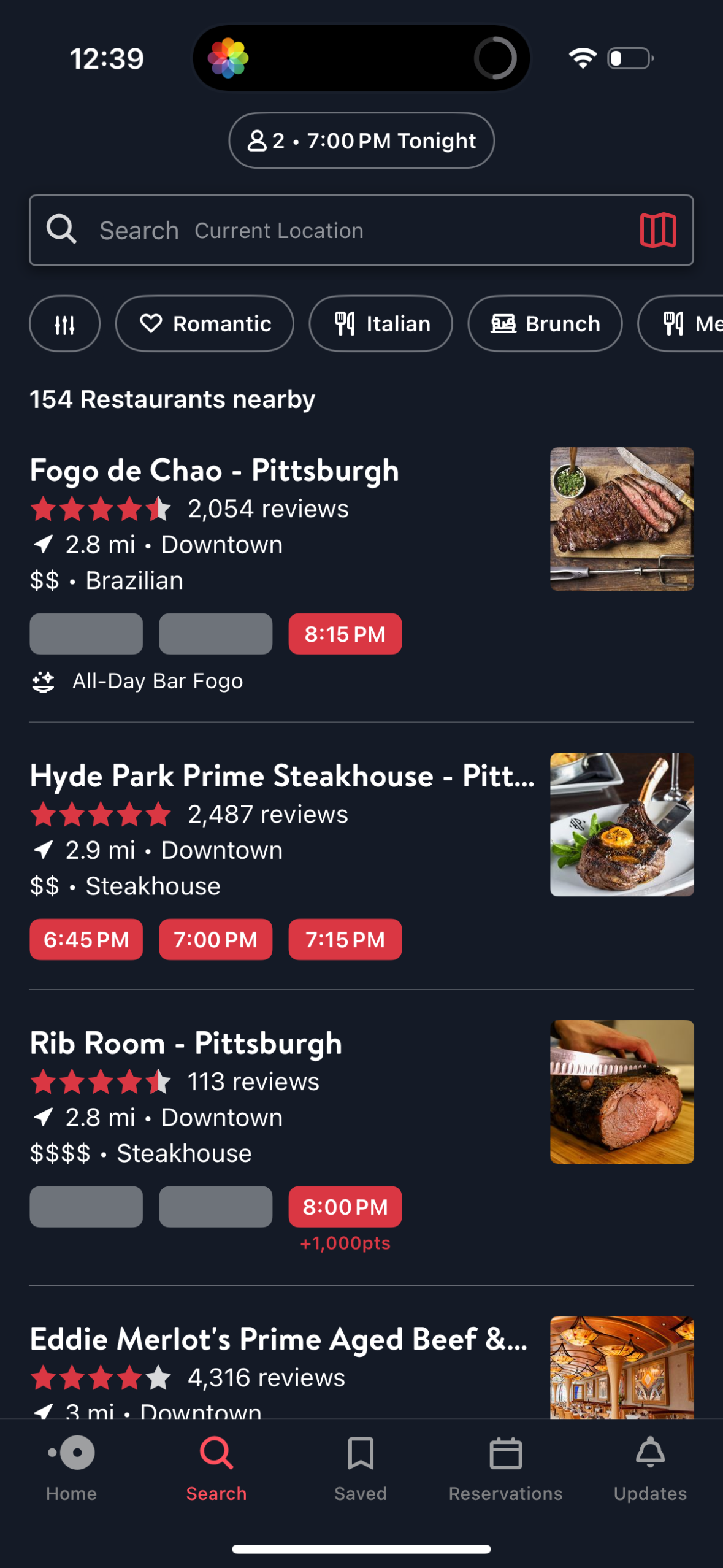Open filters with the sliders icon
Viewport: 723px width, 1568px height.
tap(64, 323)
